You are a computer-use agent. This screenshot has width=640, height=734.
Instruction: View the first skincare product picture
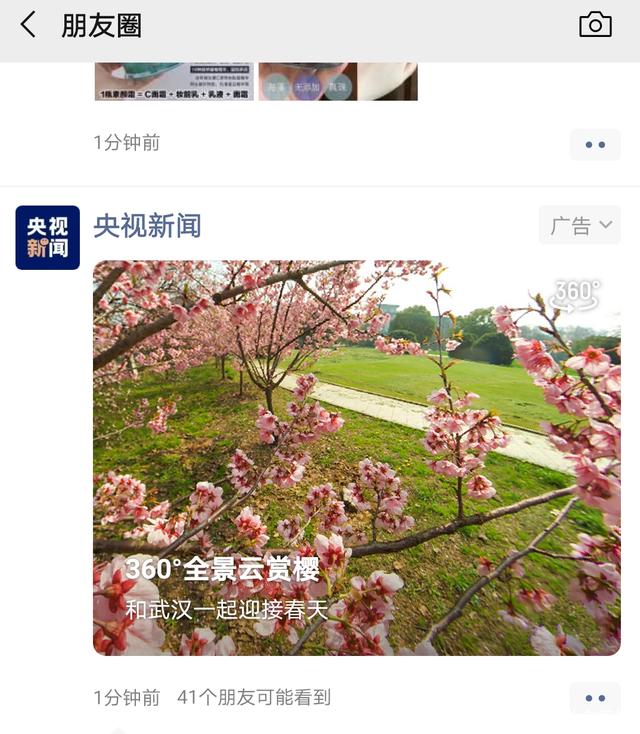(174, 82)
